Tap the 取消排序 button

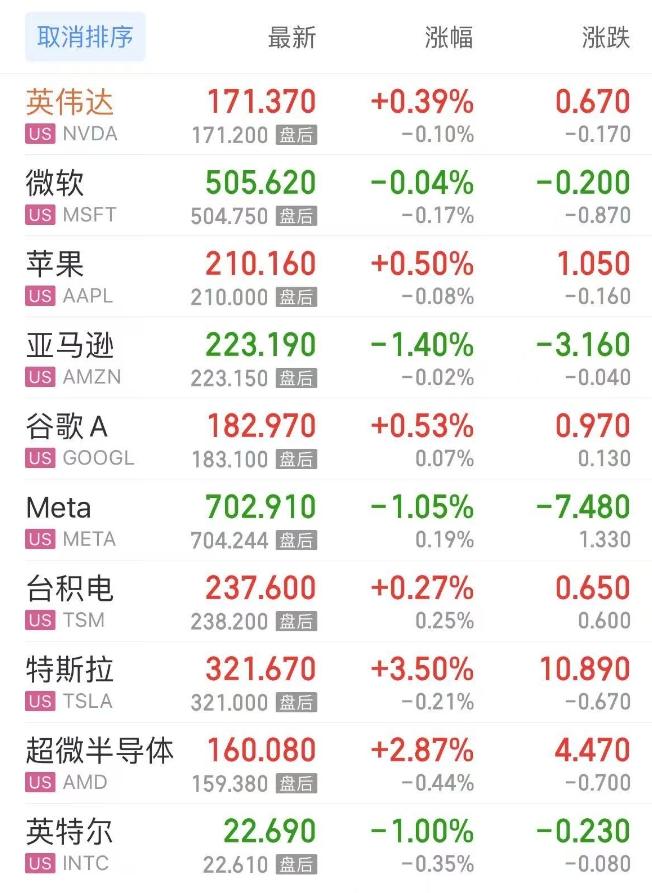click(x=85, y=38)
